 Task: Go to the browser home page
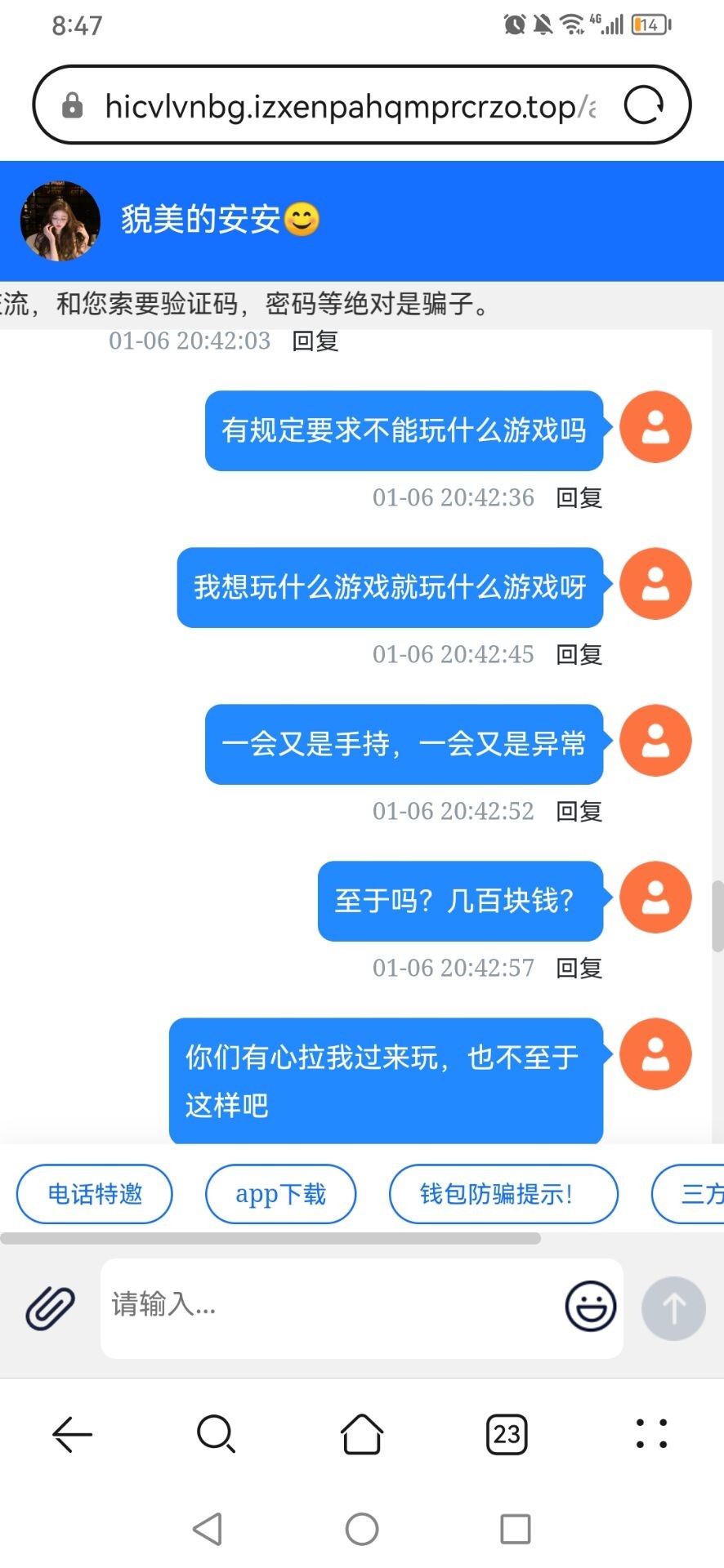(362, 1434)
